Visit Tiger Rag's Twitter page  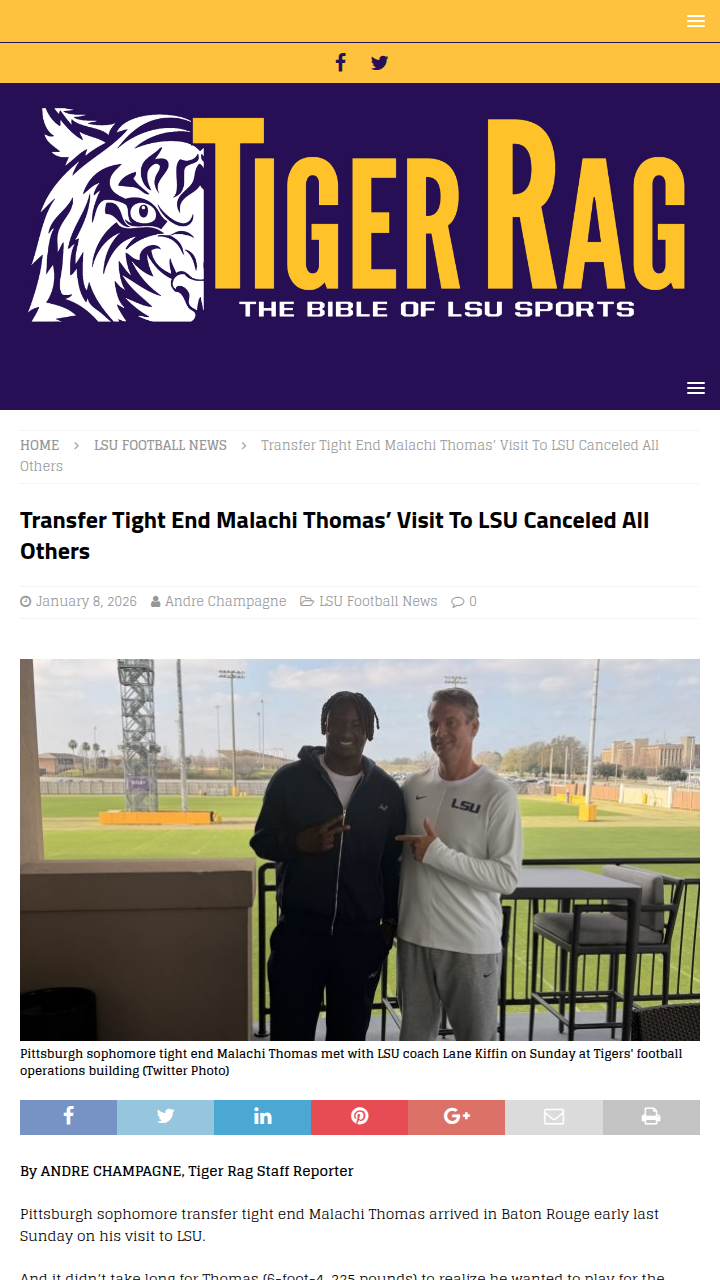[x=380, y=63]
